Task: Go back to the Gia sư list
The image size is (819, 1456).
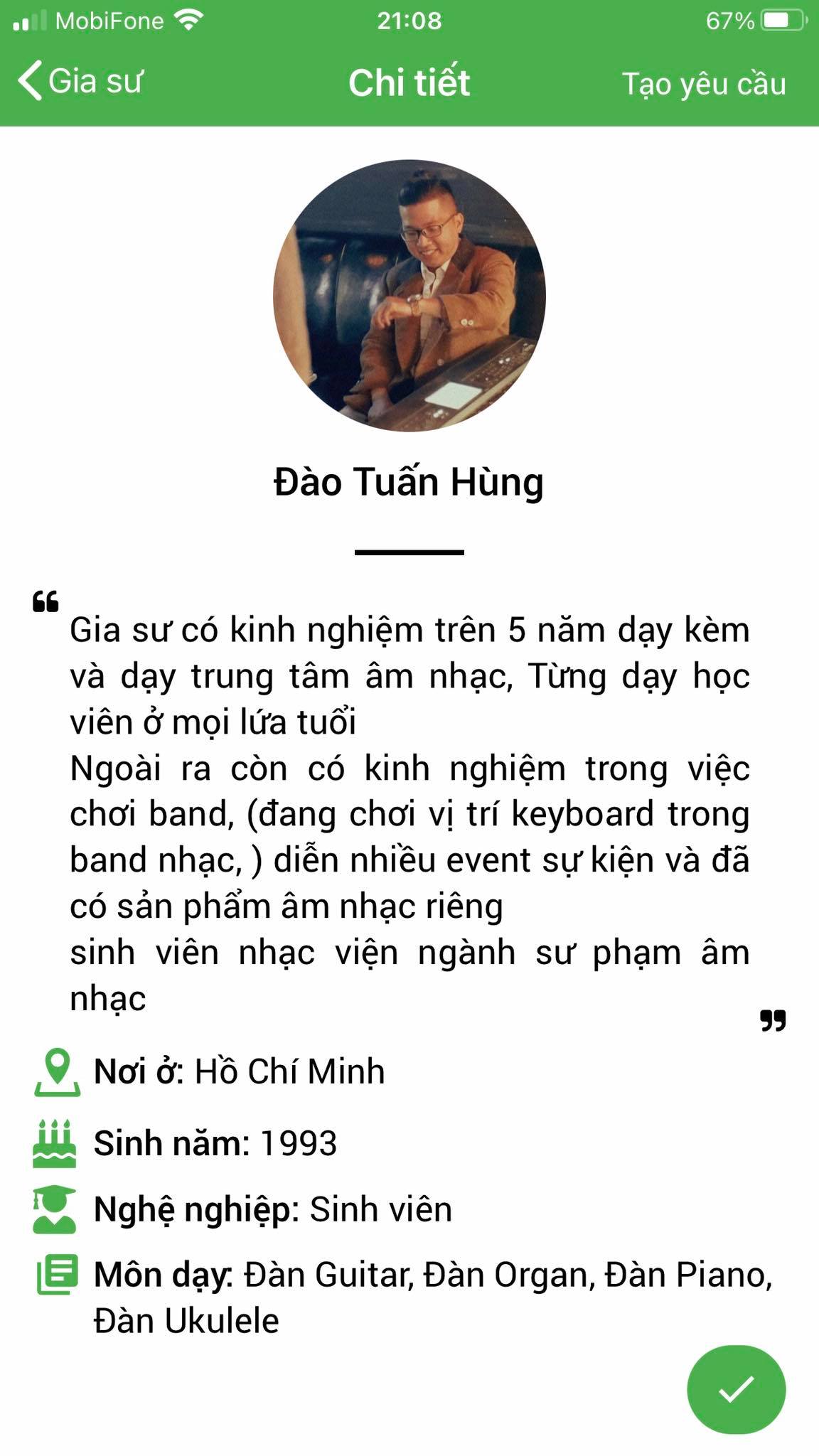Action: 80,81
